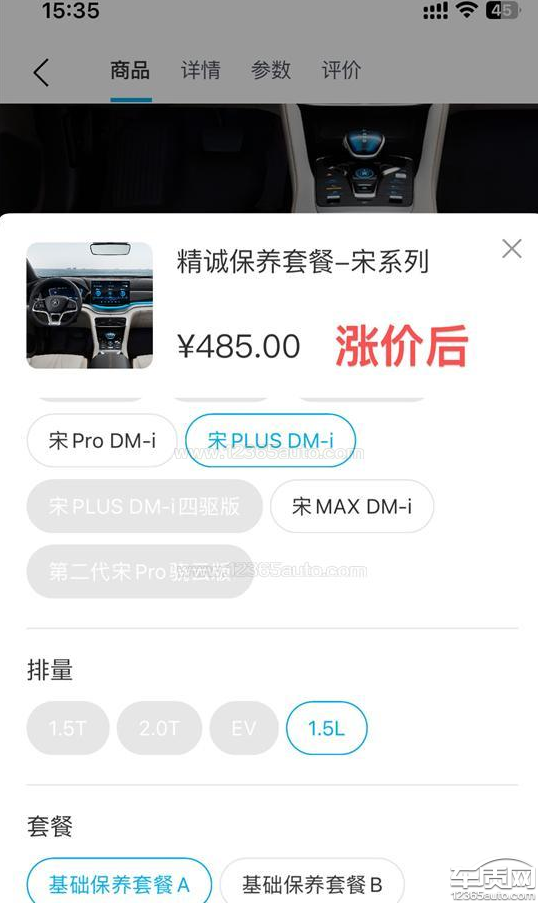Choose the 宋 Pro DM-i model
The height and width of the screenshot is (903, 538).
[x=102, y=441]
